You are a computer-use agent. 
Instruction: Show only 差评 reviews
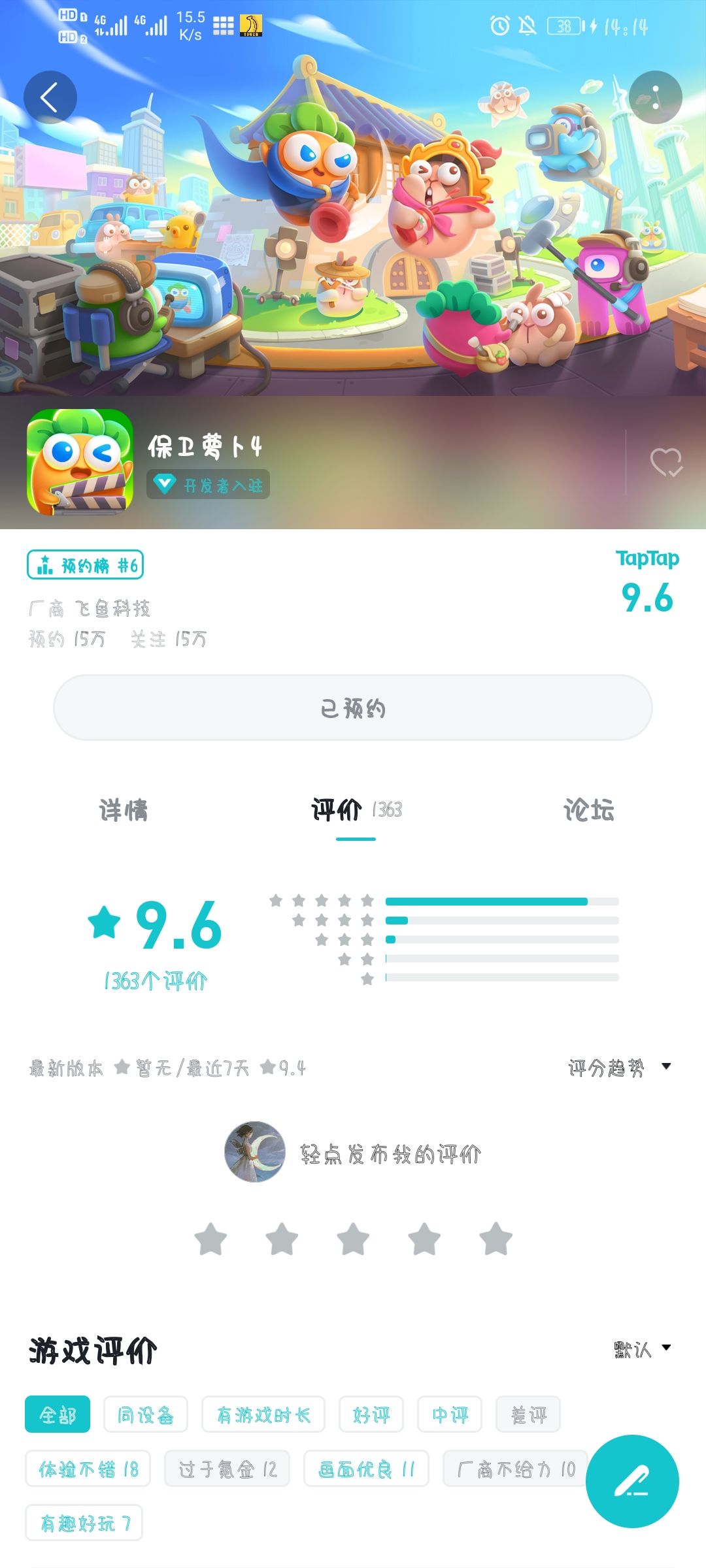[528, 1414]
